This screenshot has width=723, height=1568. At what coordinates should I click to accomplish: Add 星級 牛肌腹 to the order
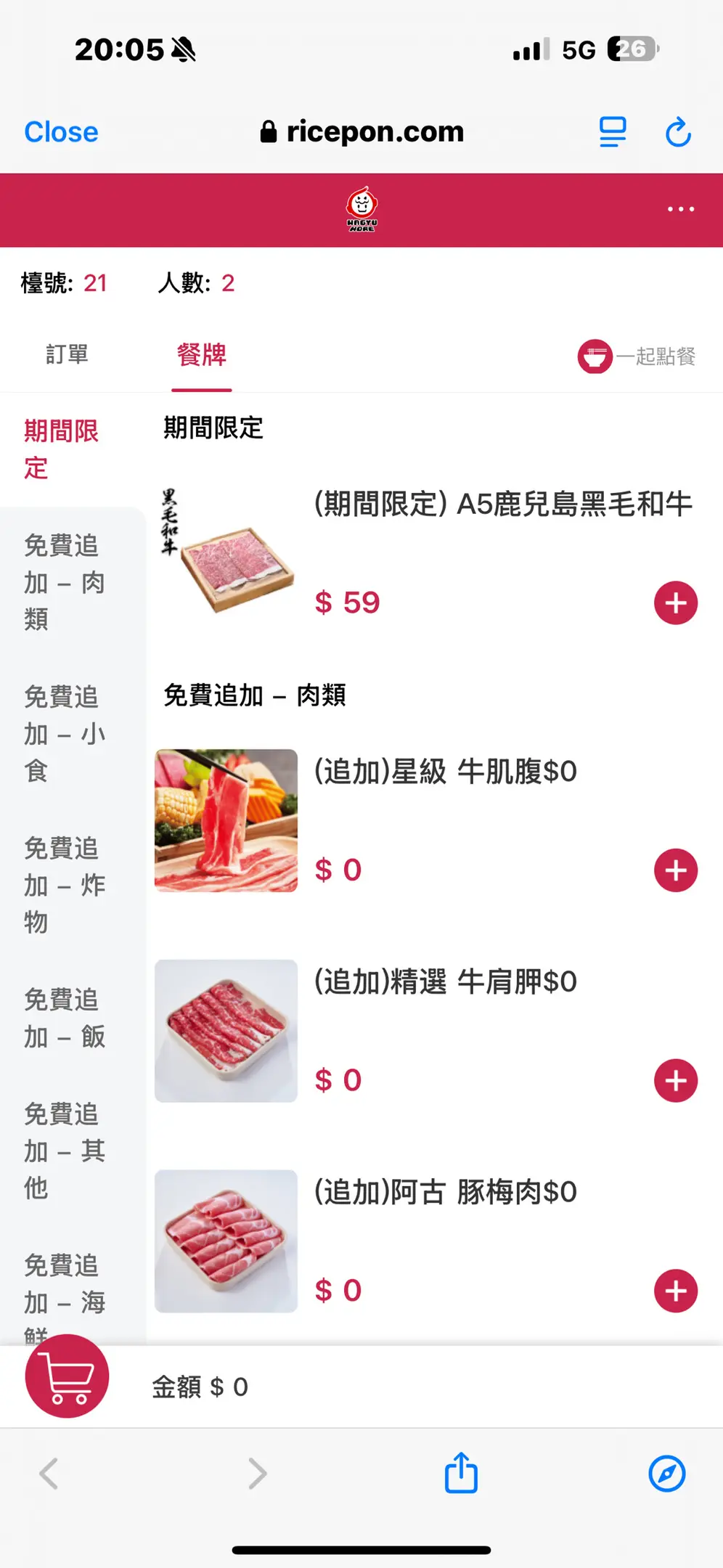675,870
